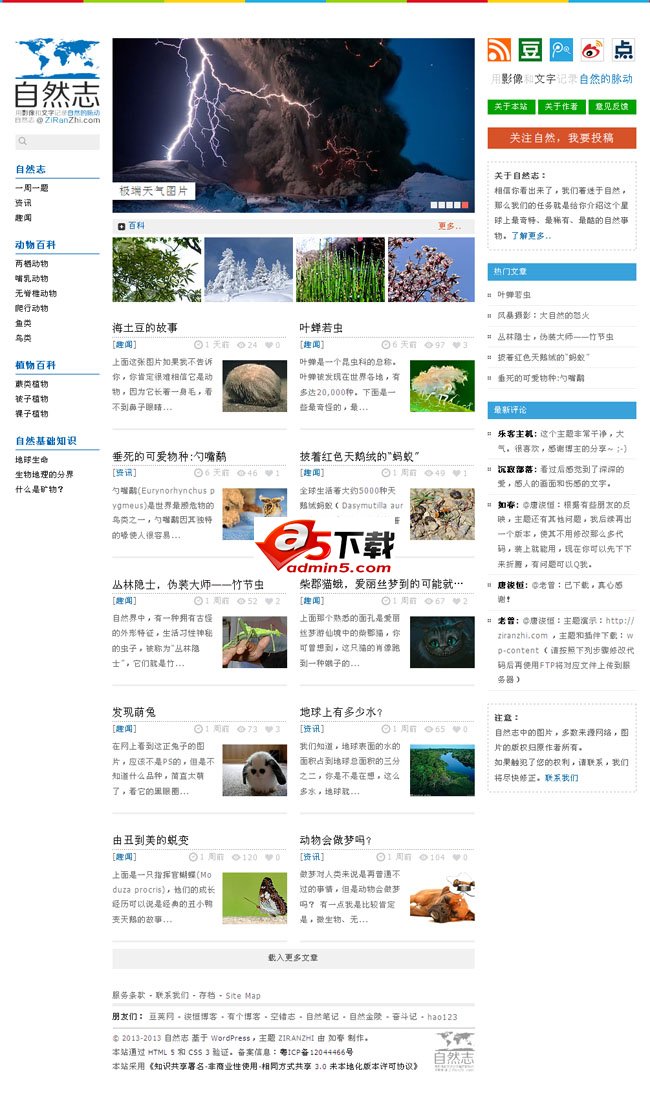Screen dimensions: 650x1095
Task: Tap the 关于本站 button
Action: [510, 107]
